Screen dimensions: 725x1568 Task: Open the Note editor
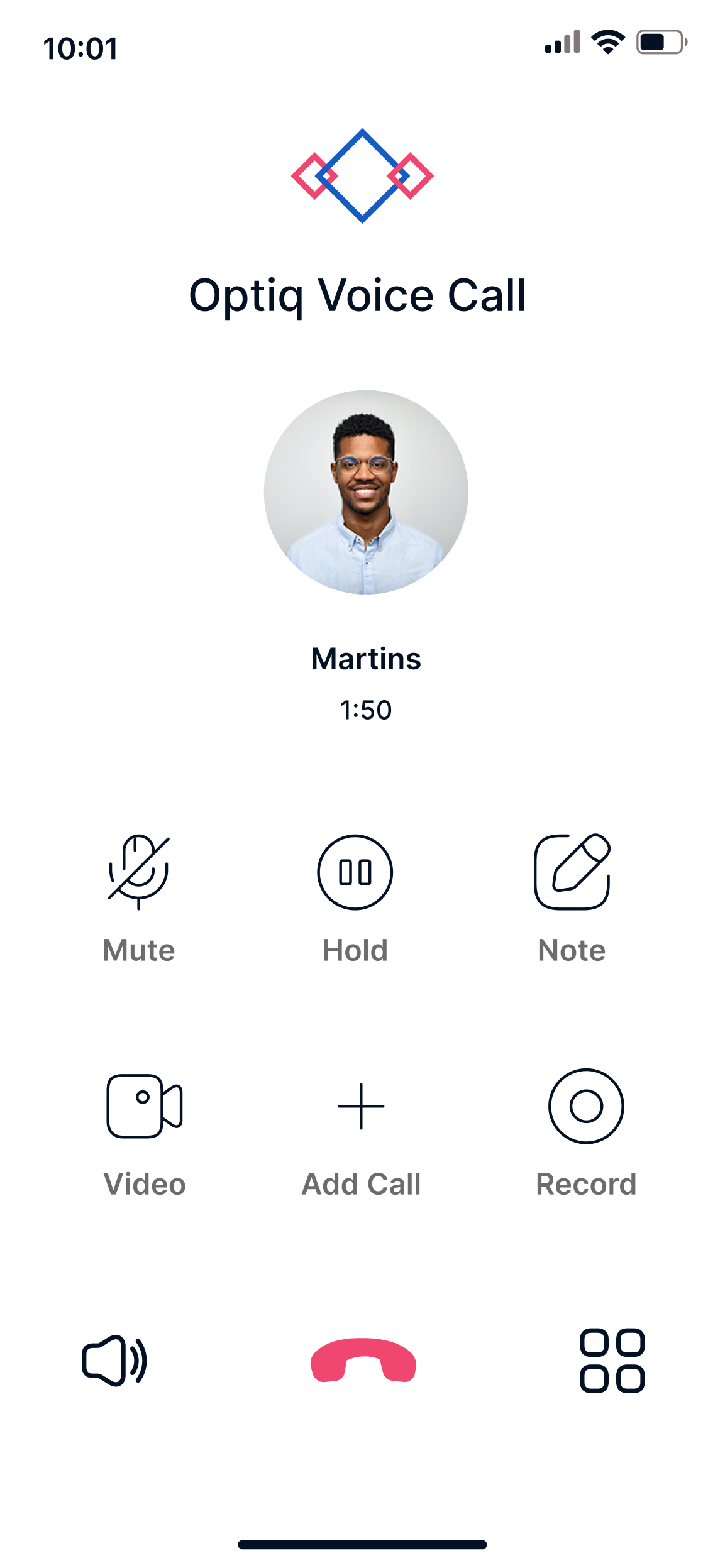[x=572, y=873]
